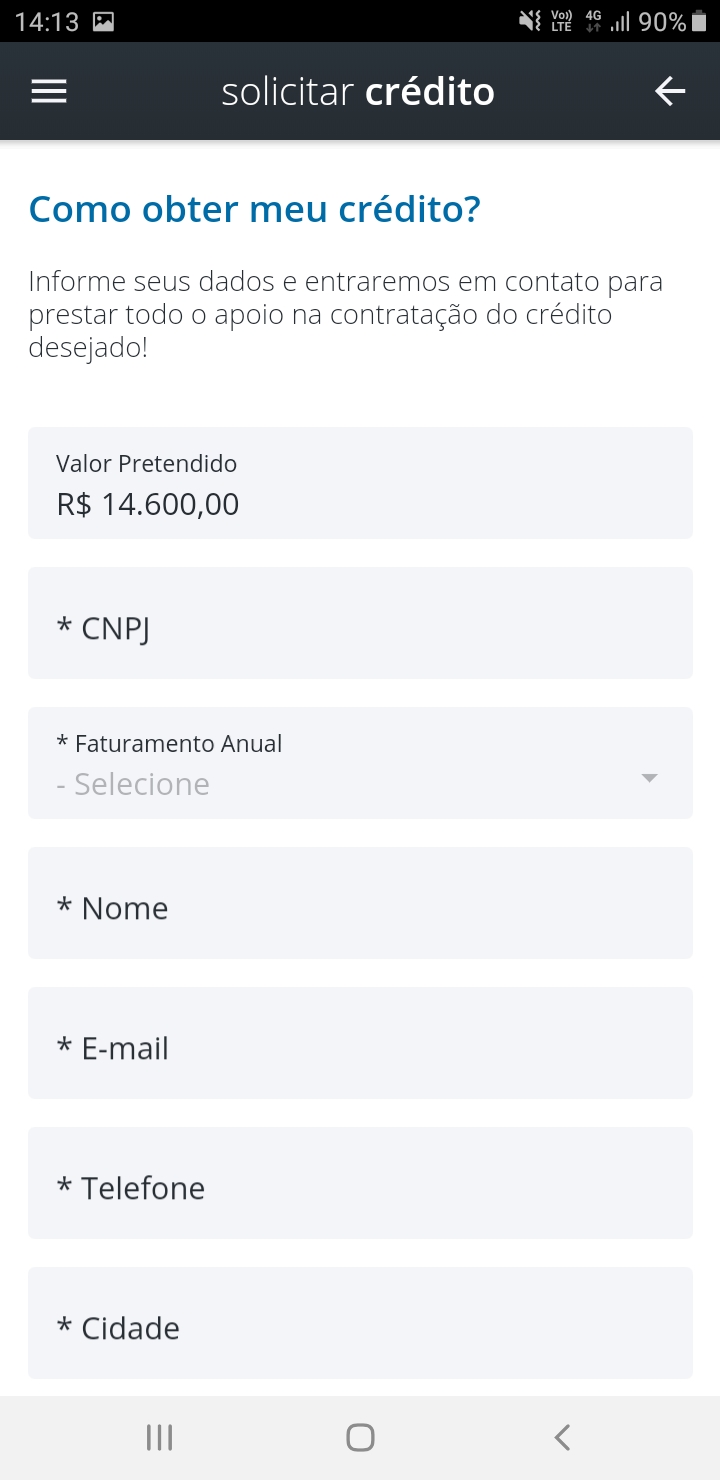Edit the Valor Pretendido amount field

[360, 483]
